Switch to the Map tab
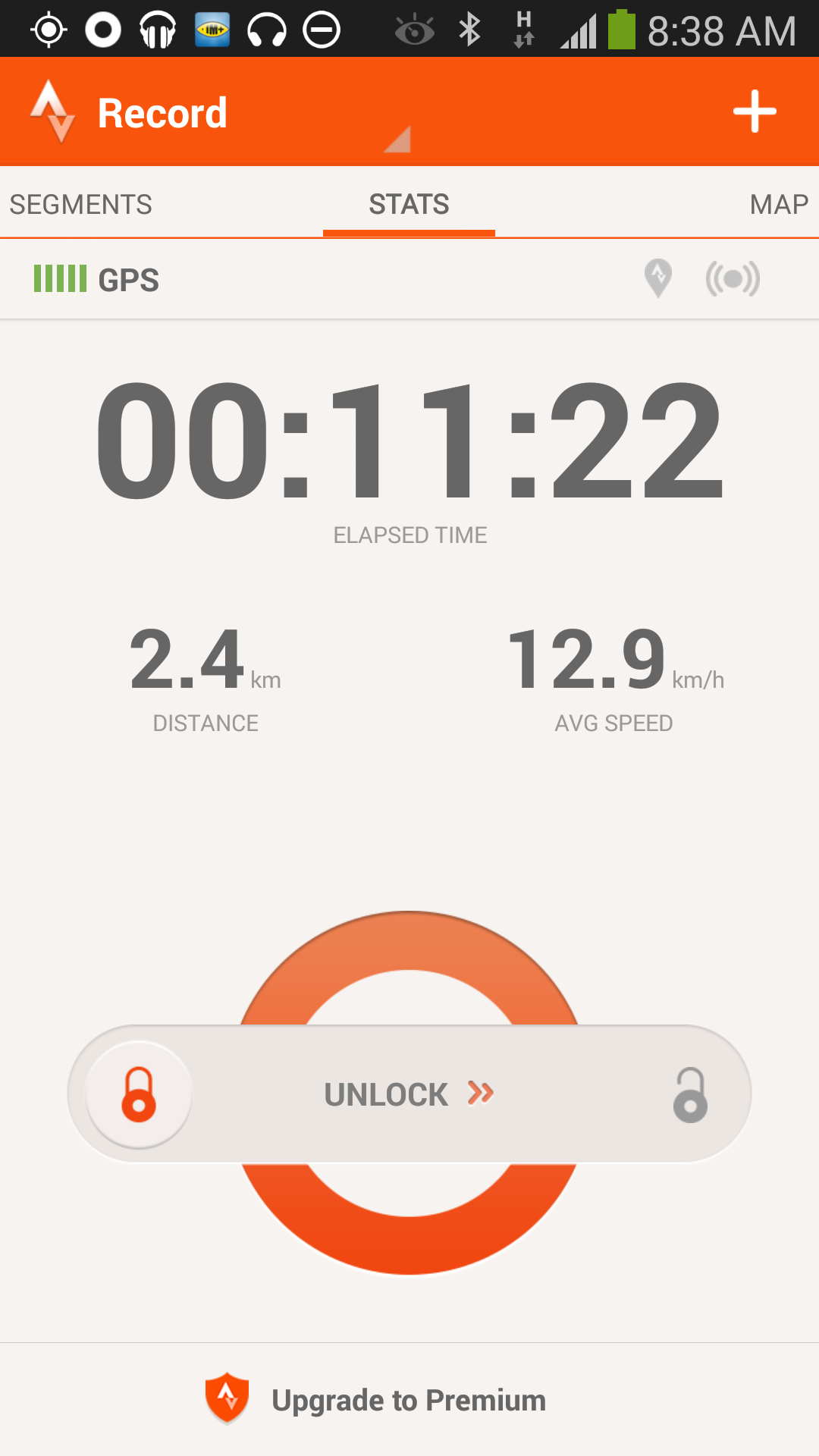 click(x=779, y=204)
